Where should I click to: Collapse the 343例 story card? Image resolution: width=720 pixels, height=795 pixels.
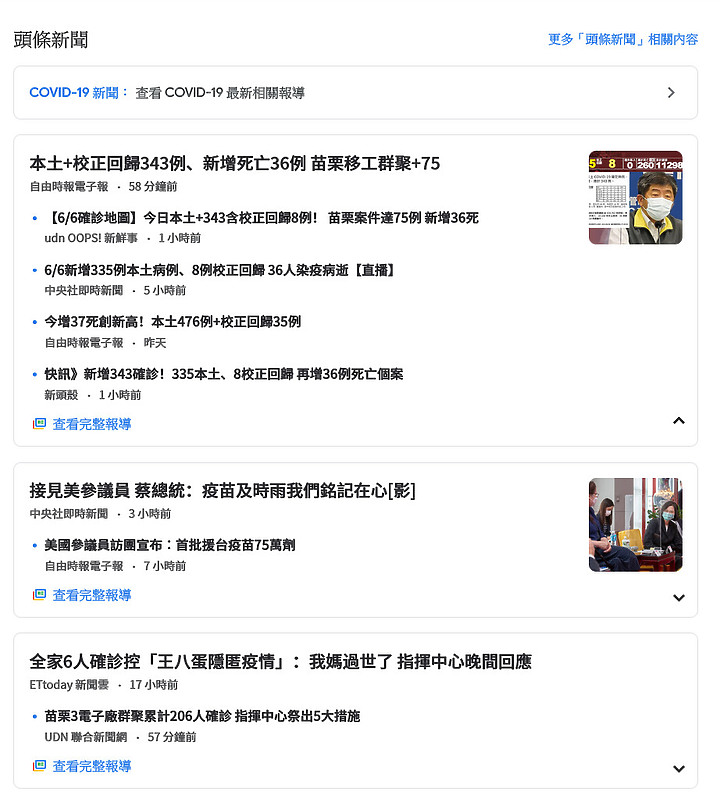[x=679, y=421]
